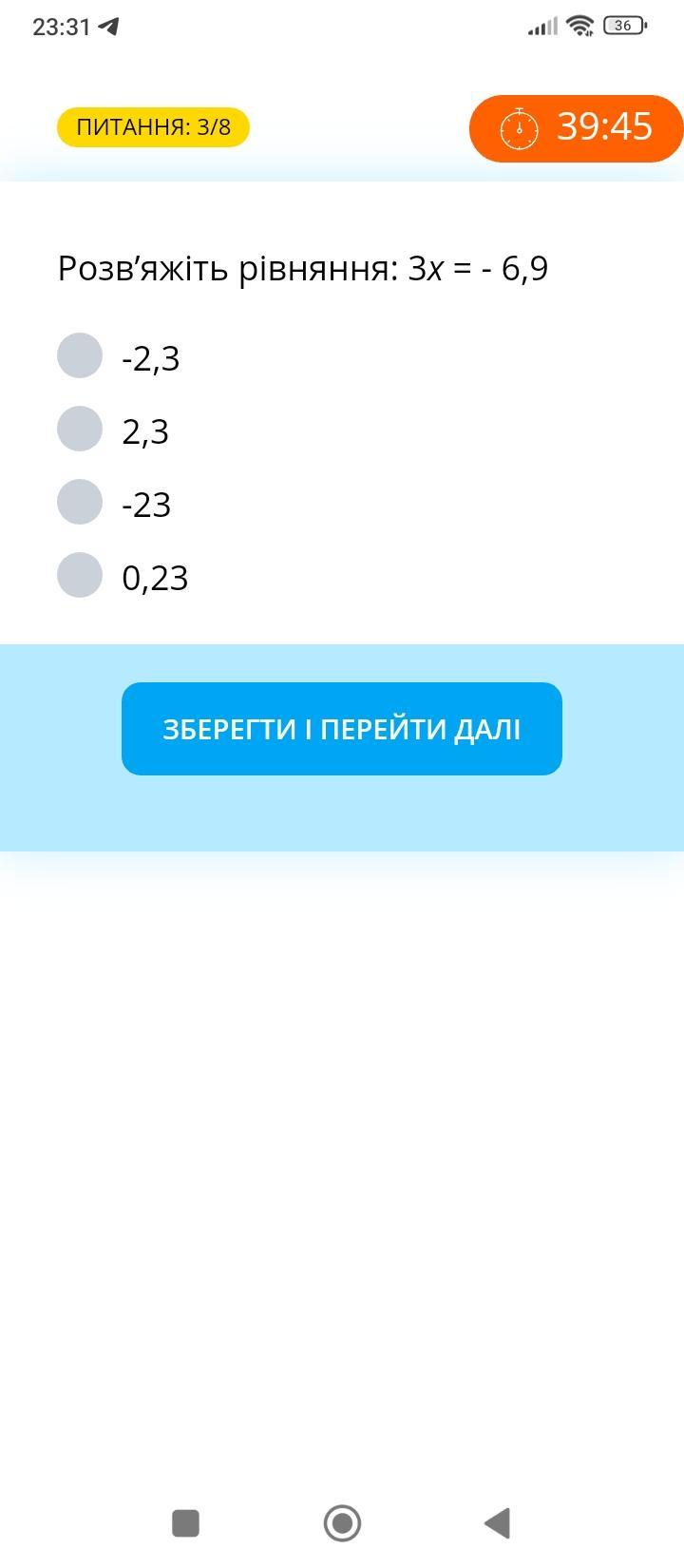The image size is (684, 1568).
Task: Mark 0,23 as the answer
Action: 80,575
